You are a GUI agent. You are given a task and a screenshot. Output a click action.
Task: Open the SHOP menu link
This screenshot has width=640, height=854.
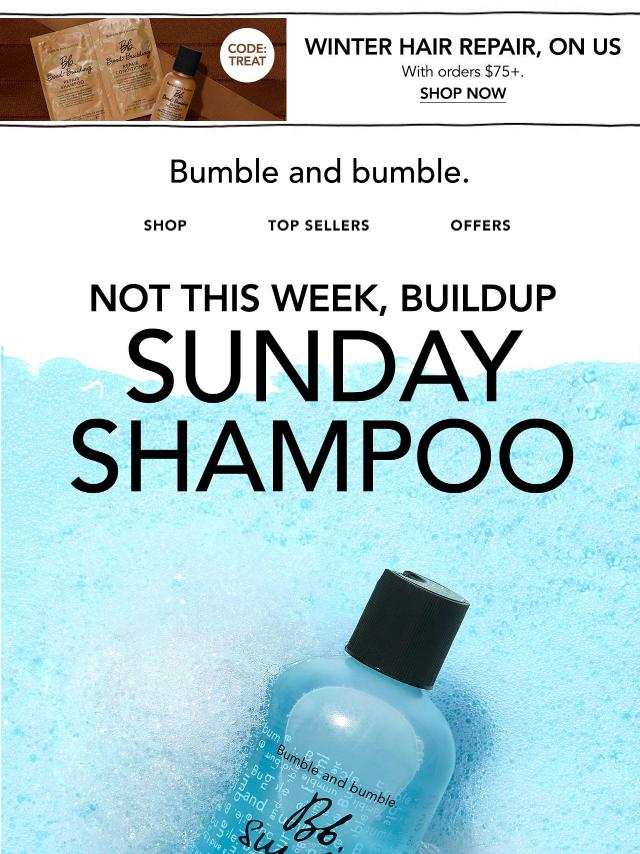pyautogui.click(x=165, y=226)
